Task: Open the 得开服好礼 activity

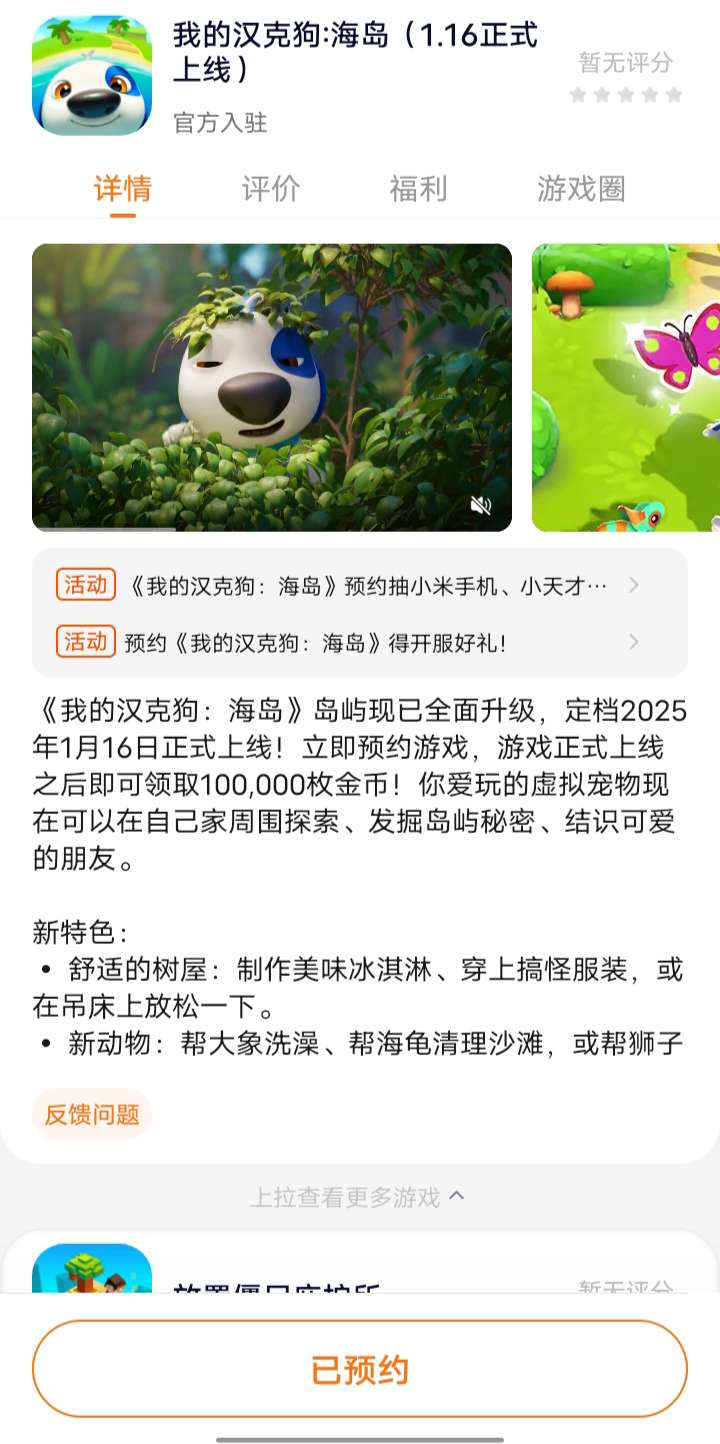Action: pyautogui.click(x=360, y=642)
